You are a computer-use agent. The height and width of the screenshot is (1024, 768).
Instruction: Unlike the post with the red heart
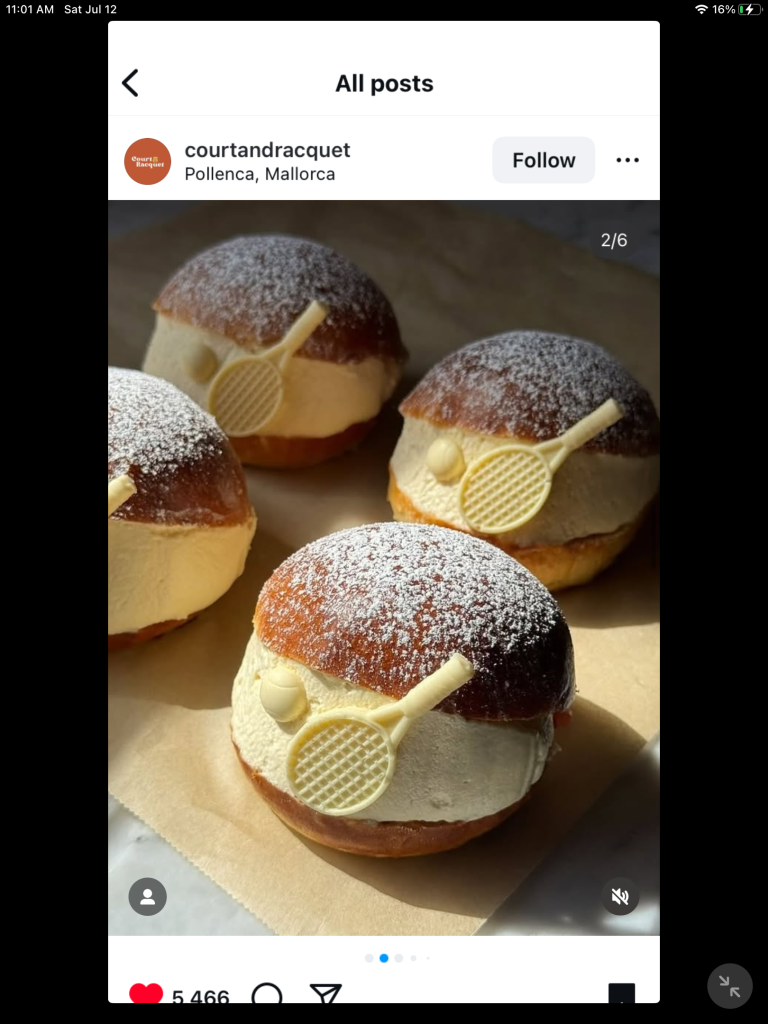point(146,993)
